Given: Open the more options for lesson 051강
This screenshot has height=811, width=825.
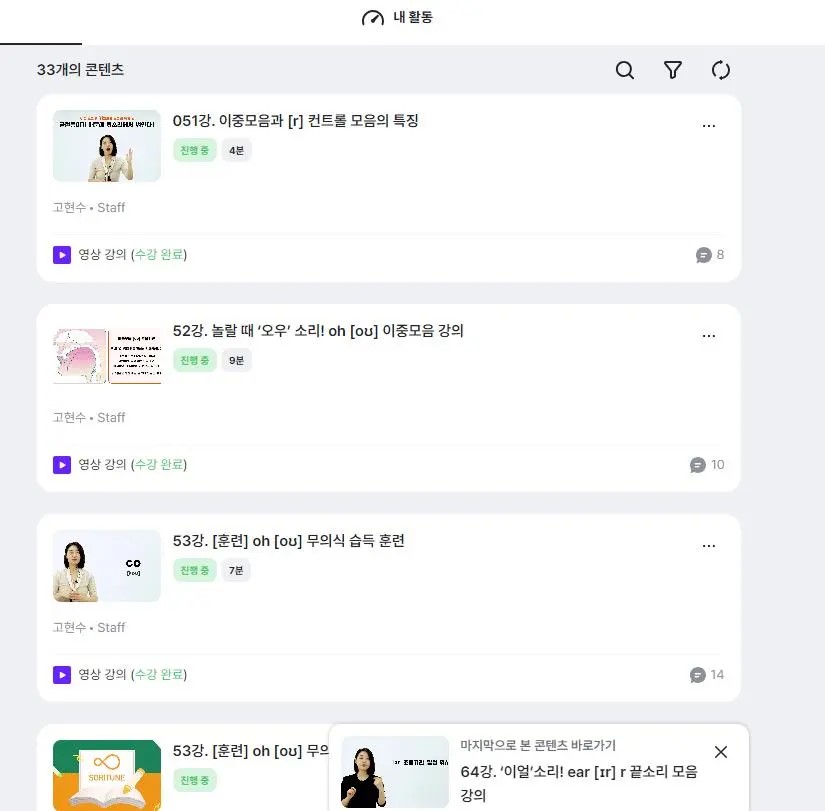Looking at the screenshot, I should point(709,126).
